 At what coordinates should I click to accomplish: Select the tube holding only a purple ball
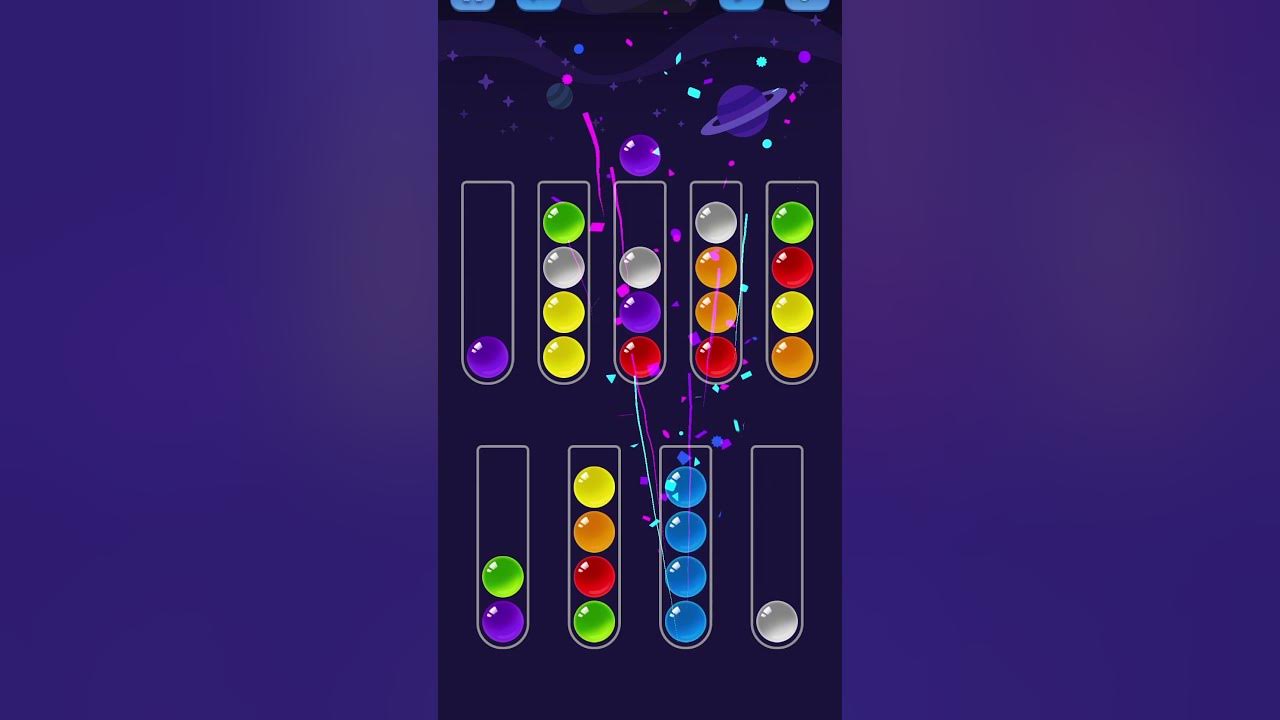click(x=487, y=283)
